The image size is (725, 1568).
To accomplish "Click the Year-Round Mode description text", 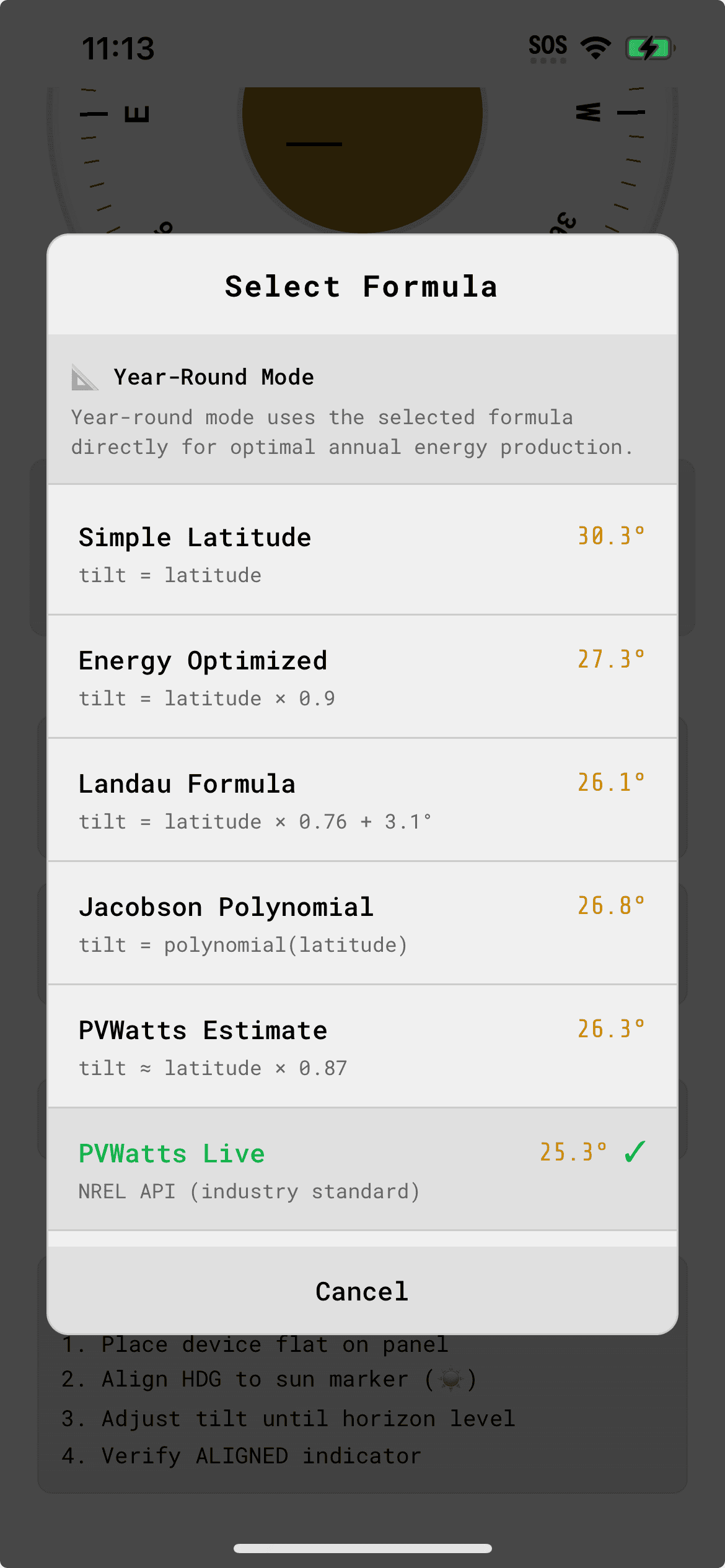I will pos(353,432).
